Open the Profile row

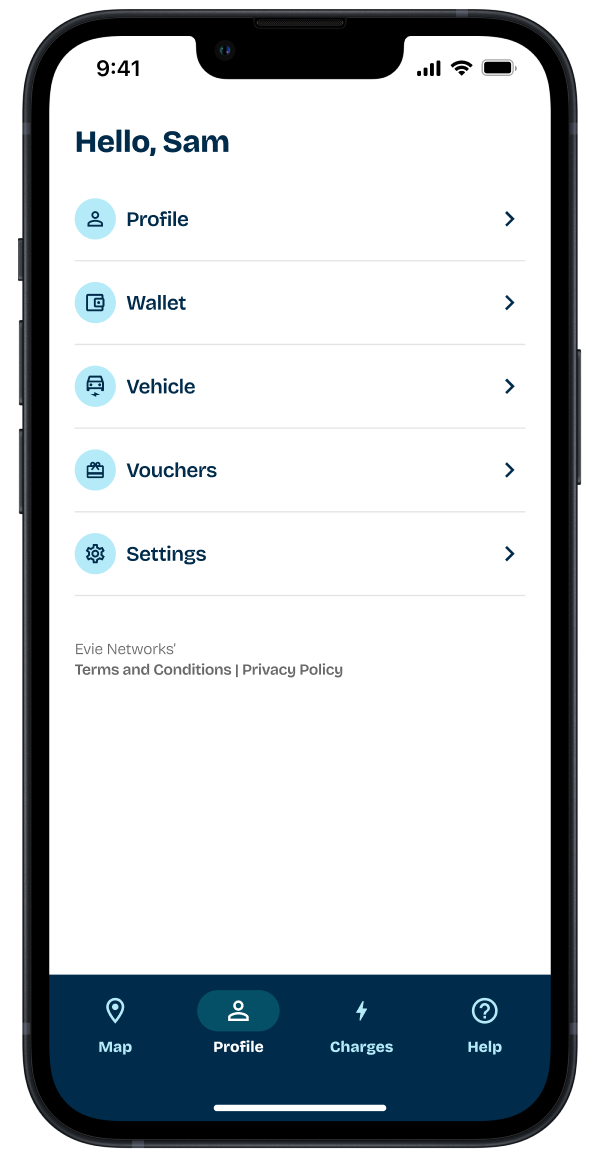pos(299,219)
